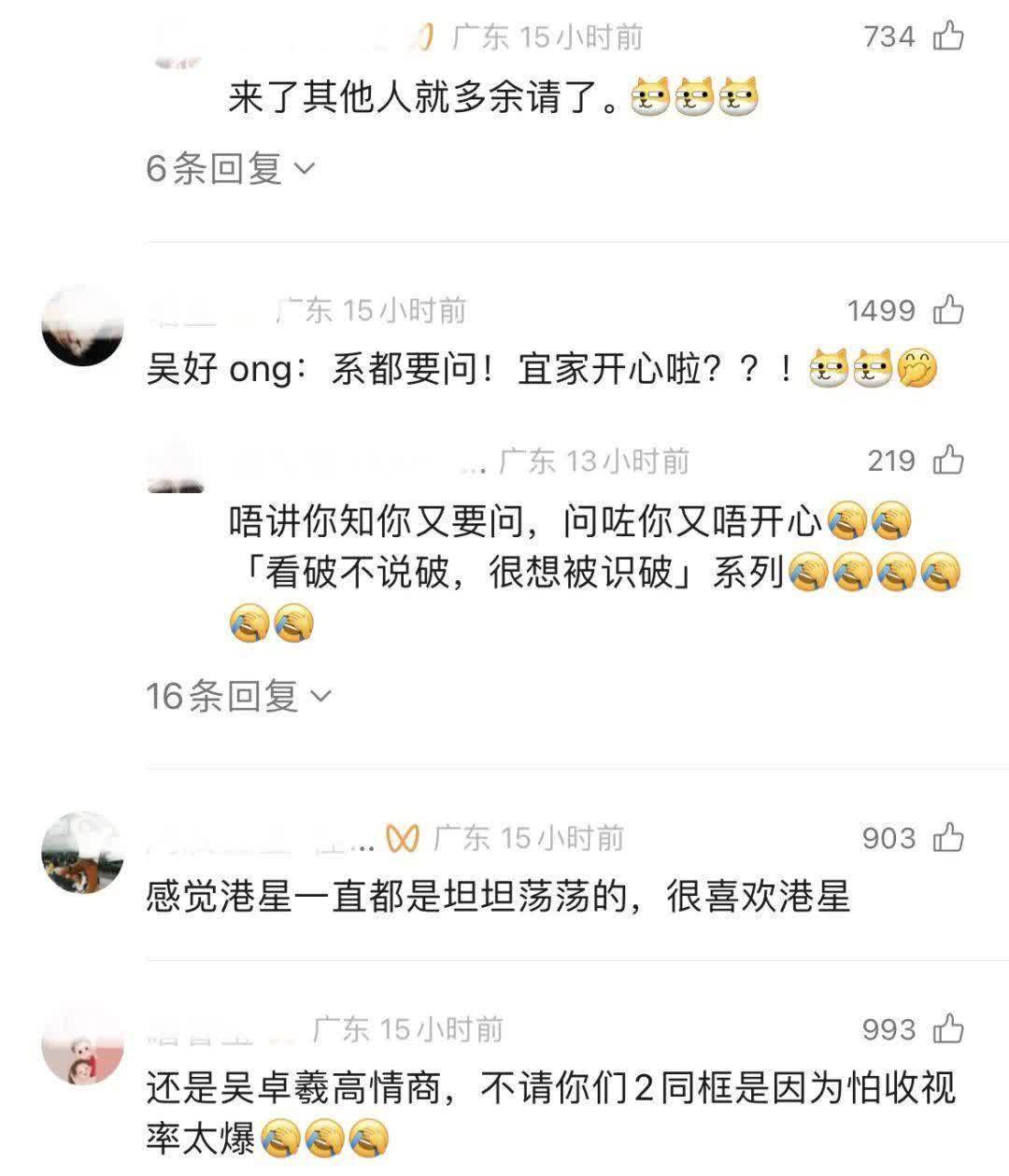The image size is (1009, 1176).
Task: Like the comment with 1499 likes
Action: (x=948, y=310)
